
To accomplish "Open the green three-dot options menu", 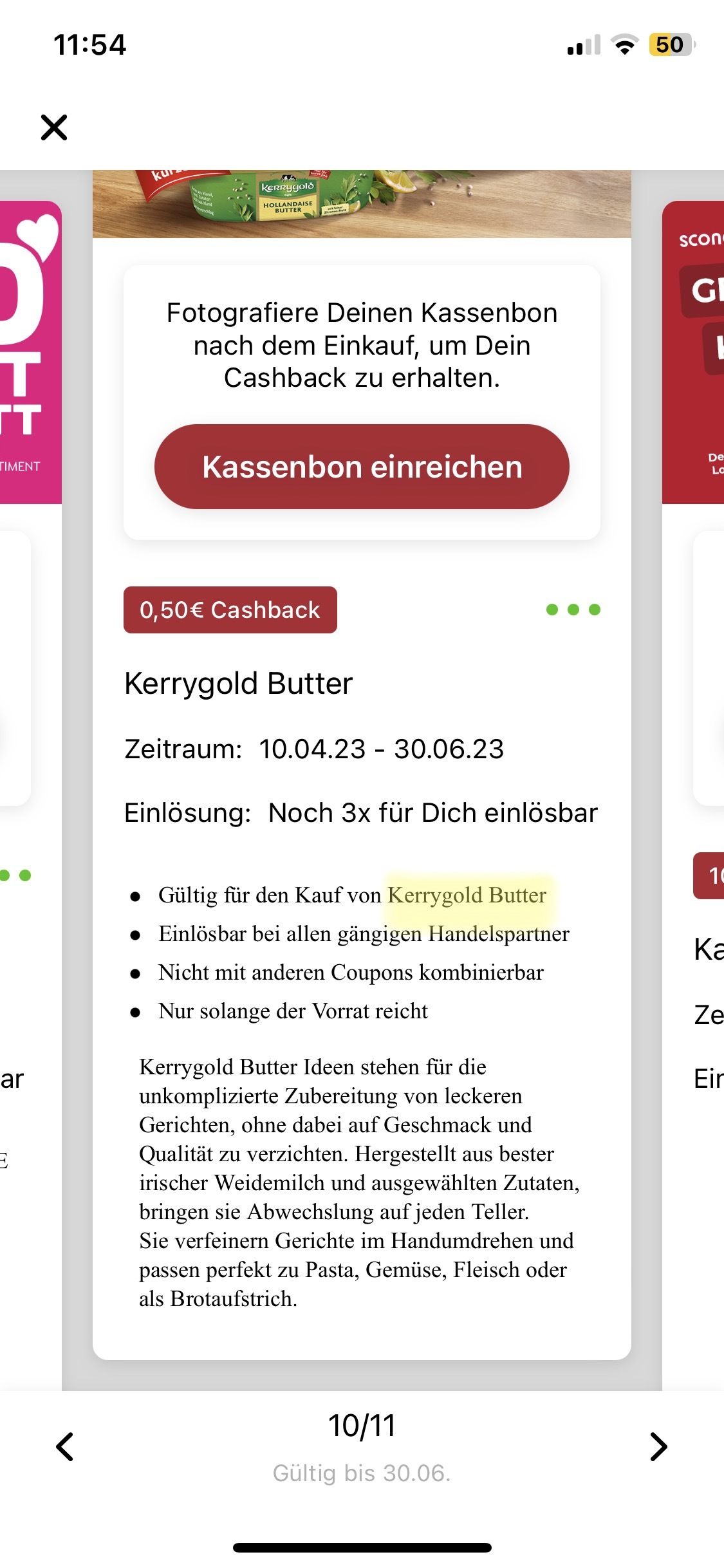I will pos(573,610).
